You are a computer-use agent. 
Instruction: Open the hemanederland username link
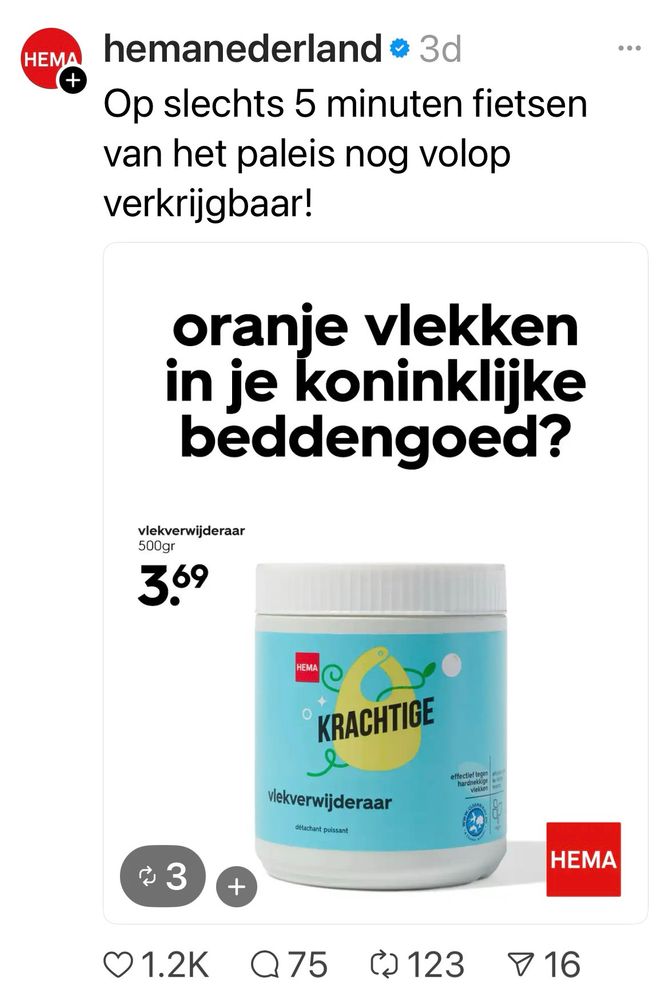point(242,48)
